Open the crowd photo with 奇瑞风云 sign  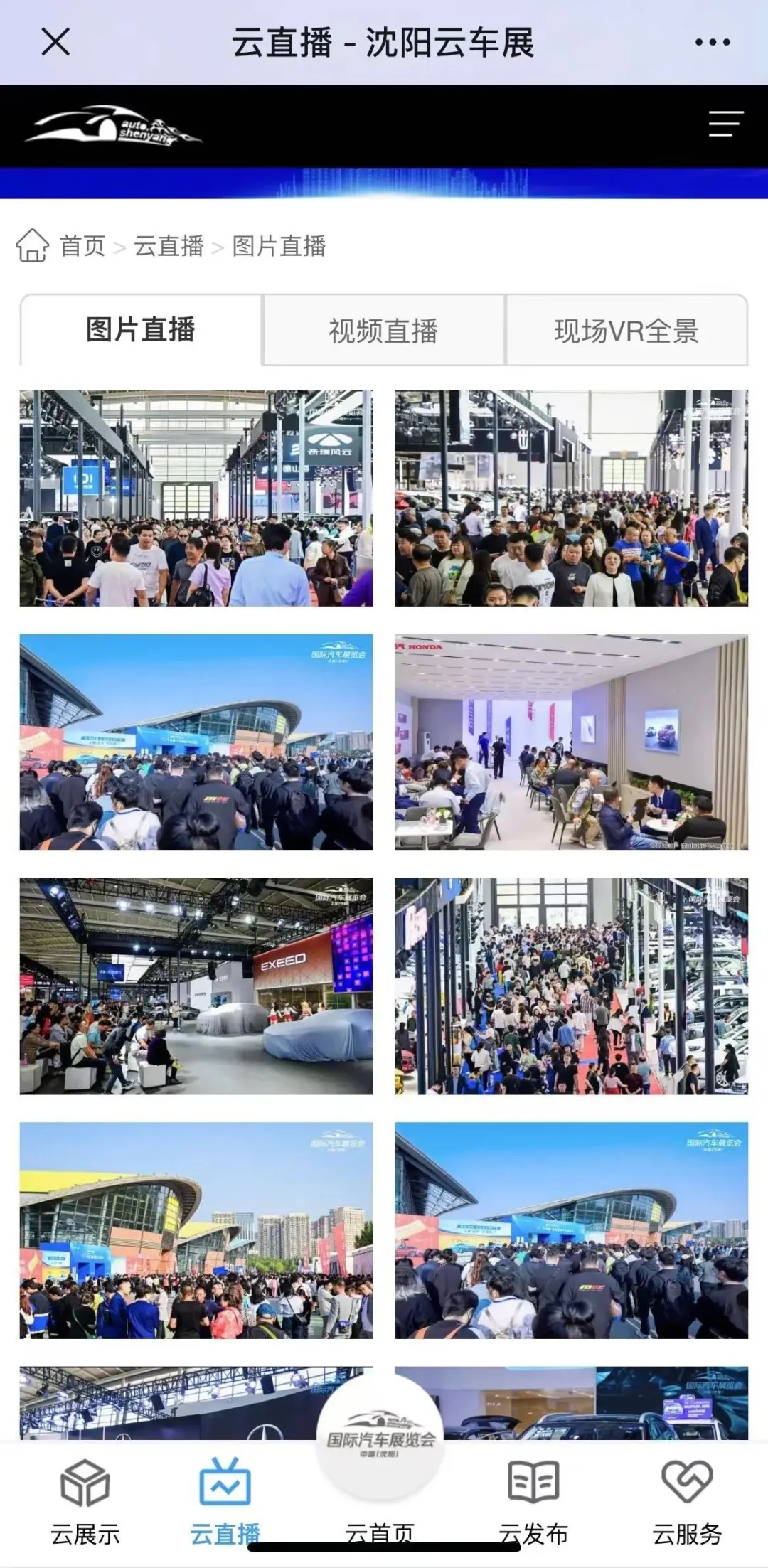(196, 498)
